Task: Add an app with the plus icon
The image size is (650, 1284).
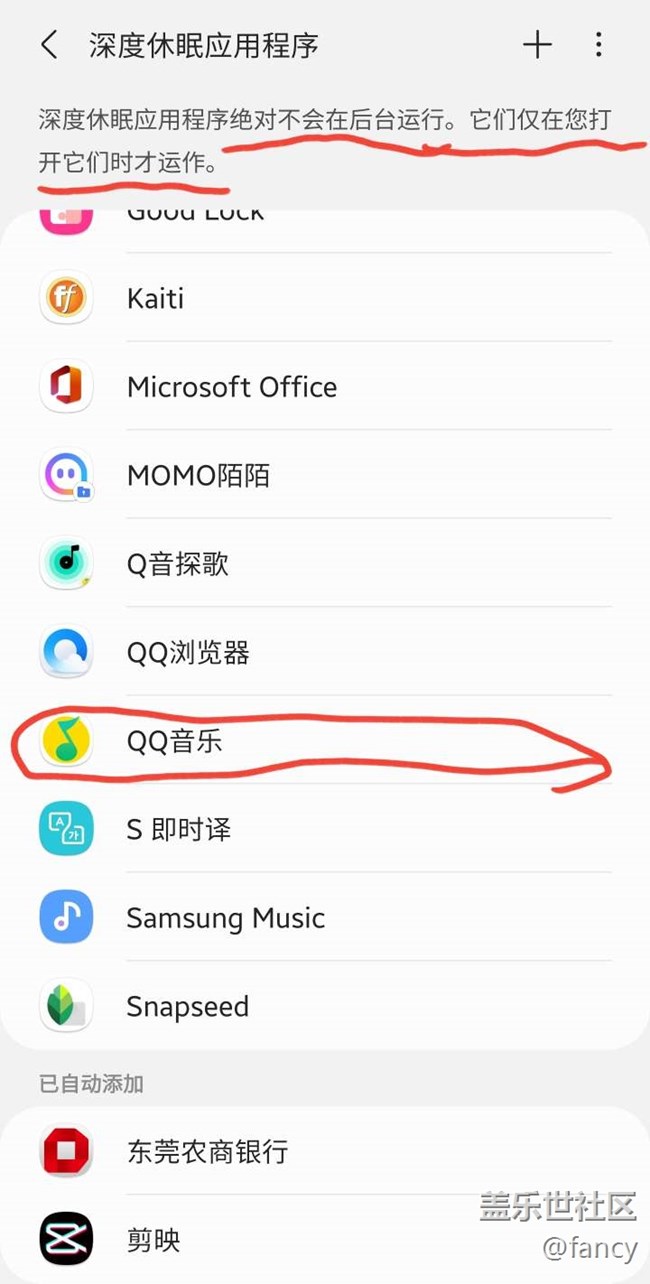Action: (x=537, y=45)
